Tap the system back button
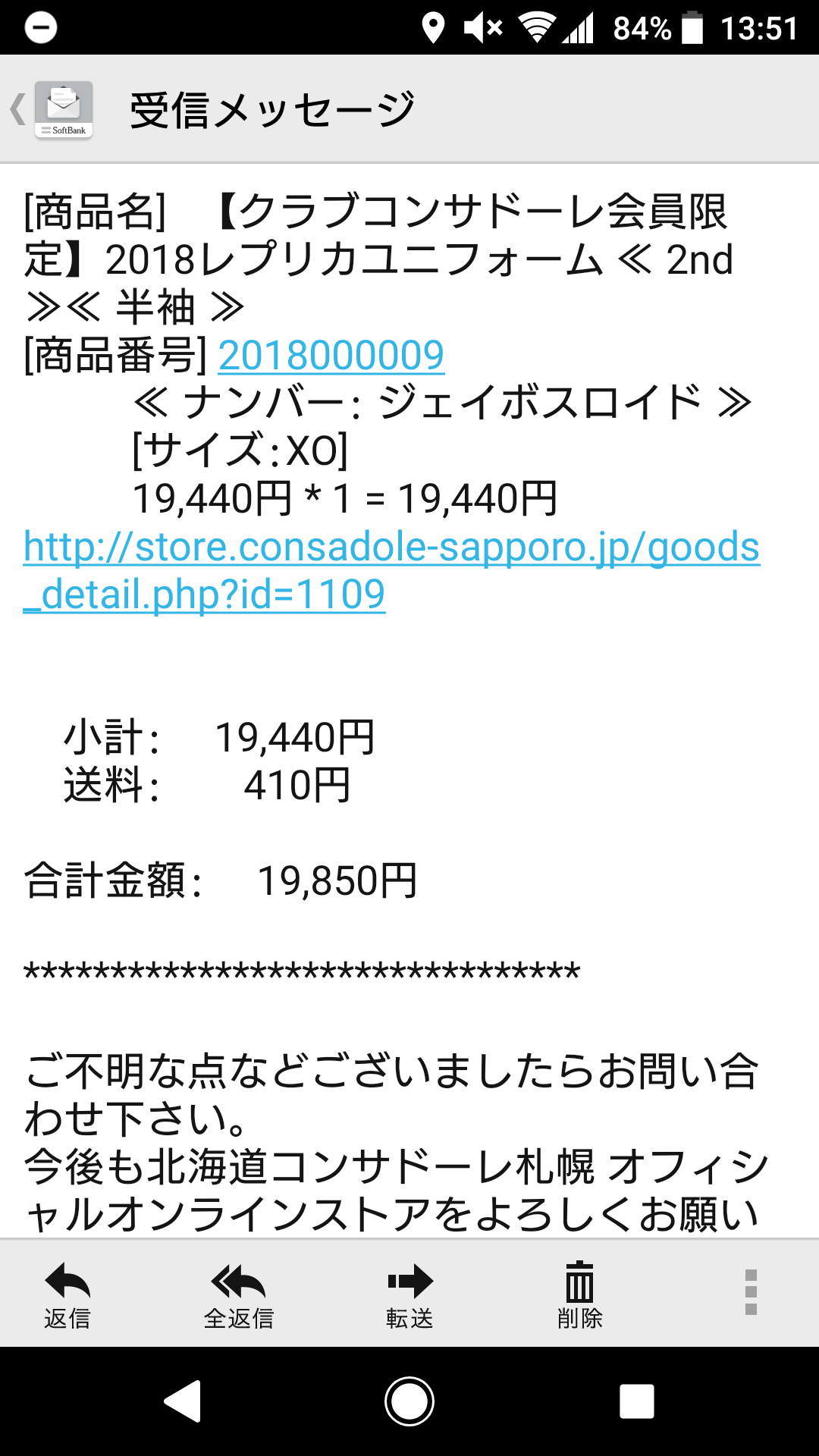Screen dimensions: 819x1456 [183, 1401]
